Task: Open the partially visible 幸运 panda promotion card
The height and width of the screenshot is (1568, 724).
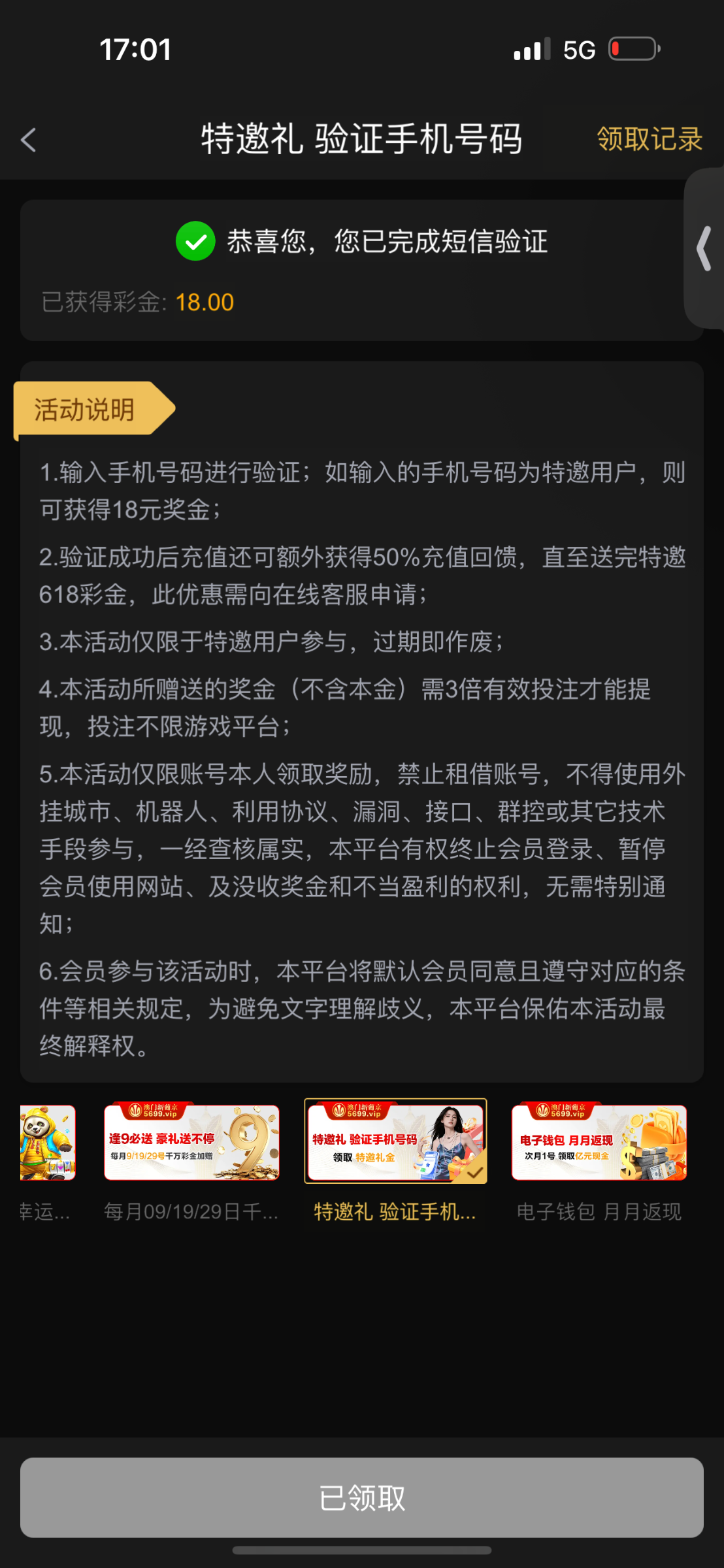Action: [47, 1143]
